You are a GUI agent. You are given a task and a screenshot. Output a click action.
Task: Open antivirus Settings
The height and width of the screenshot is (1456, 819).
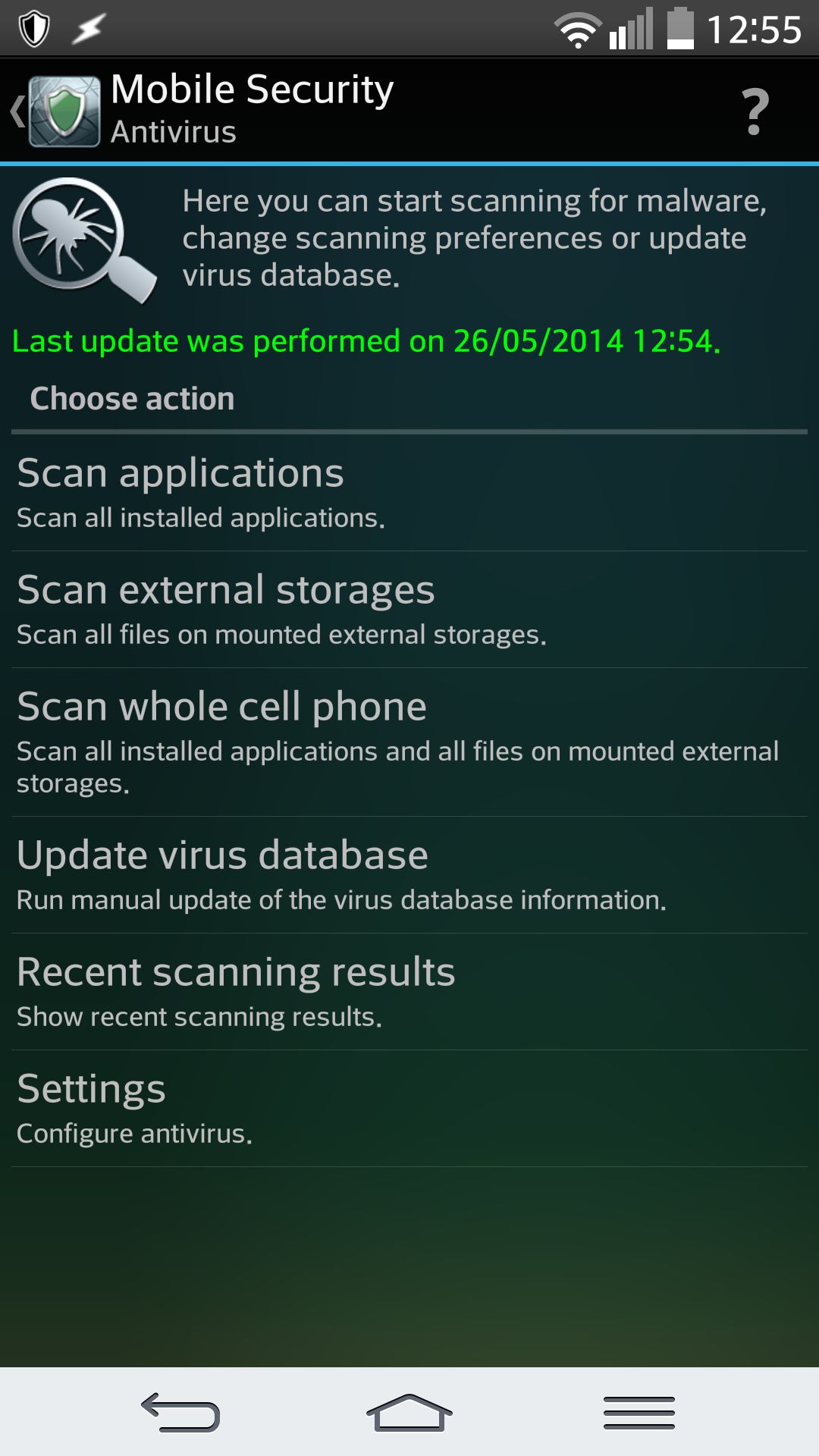(409, 1109)
